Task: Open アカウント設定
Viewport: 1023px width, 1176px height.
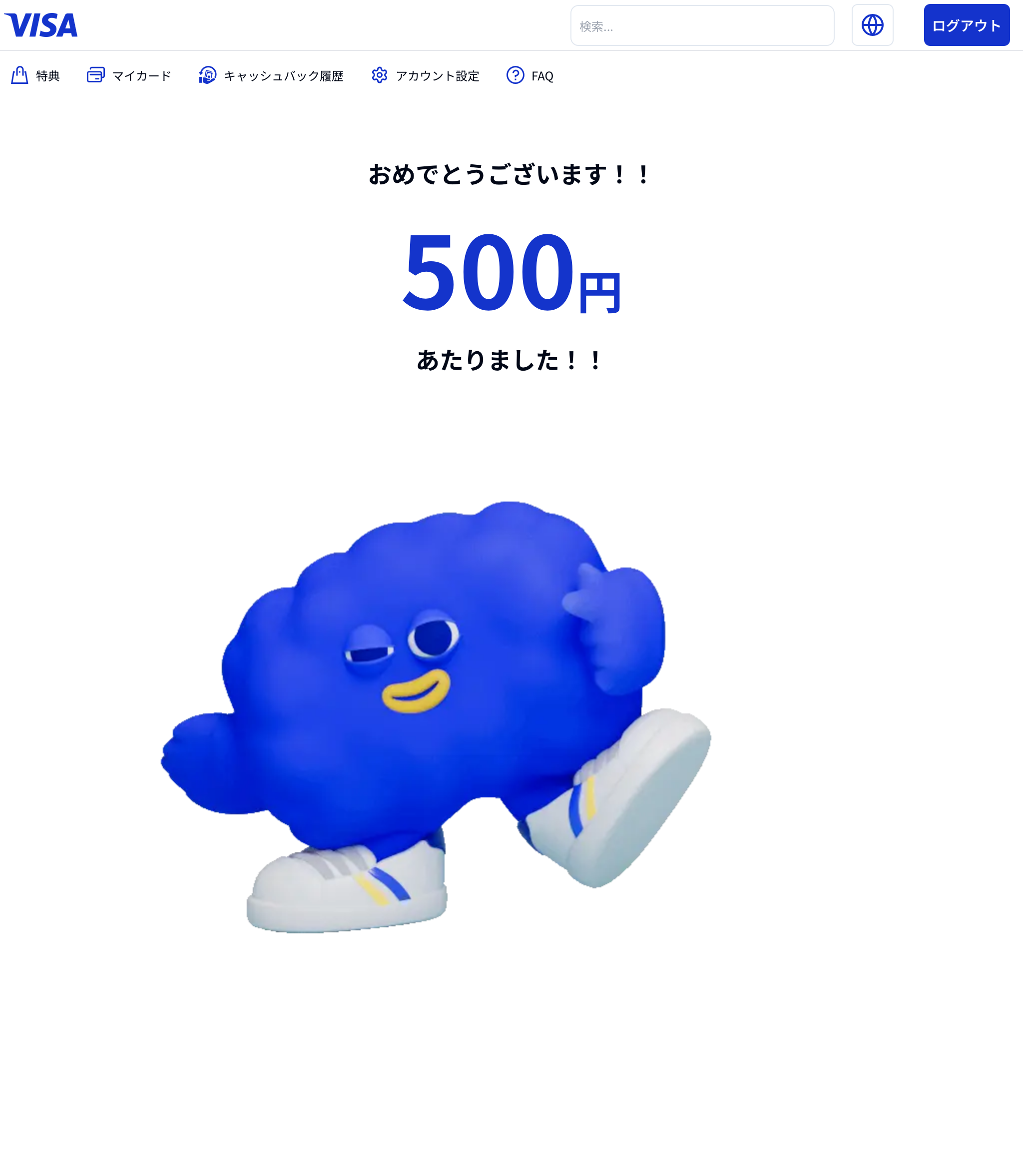Action: click(425, 75)
